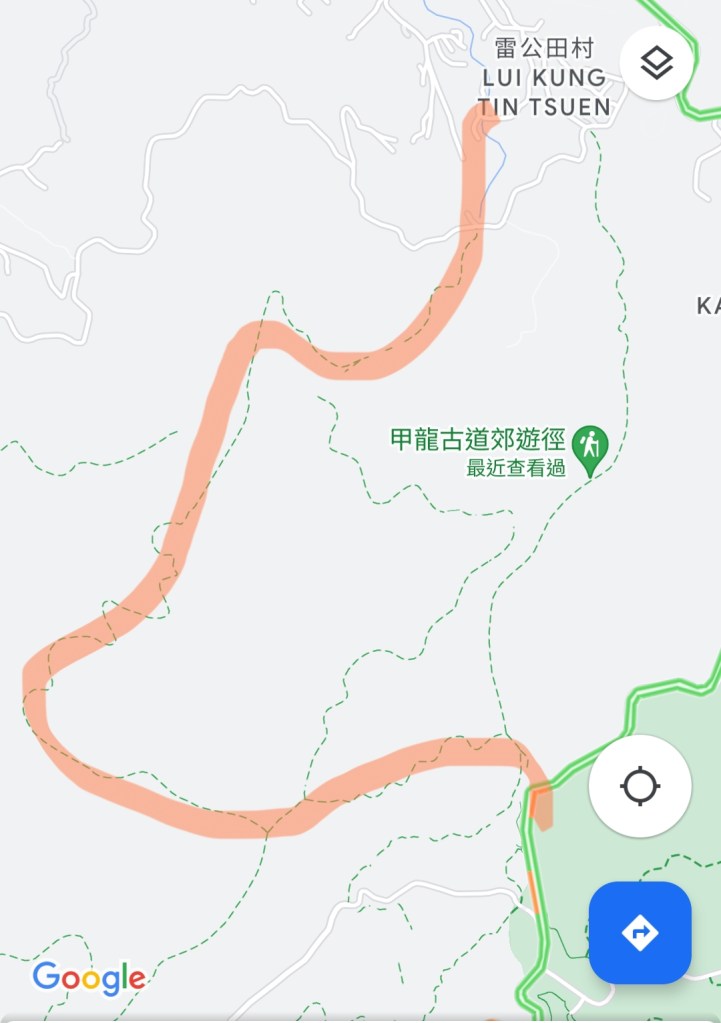Open the map layers selector
Viewport: 721px width, 1023px height.
tap(657, 63)
